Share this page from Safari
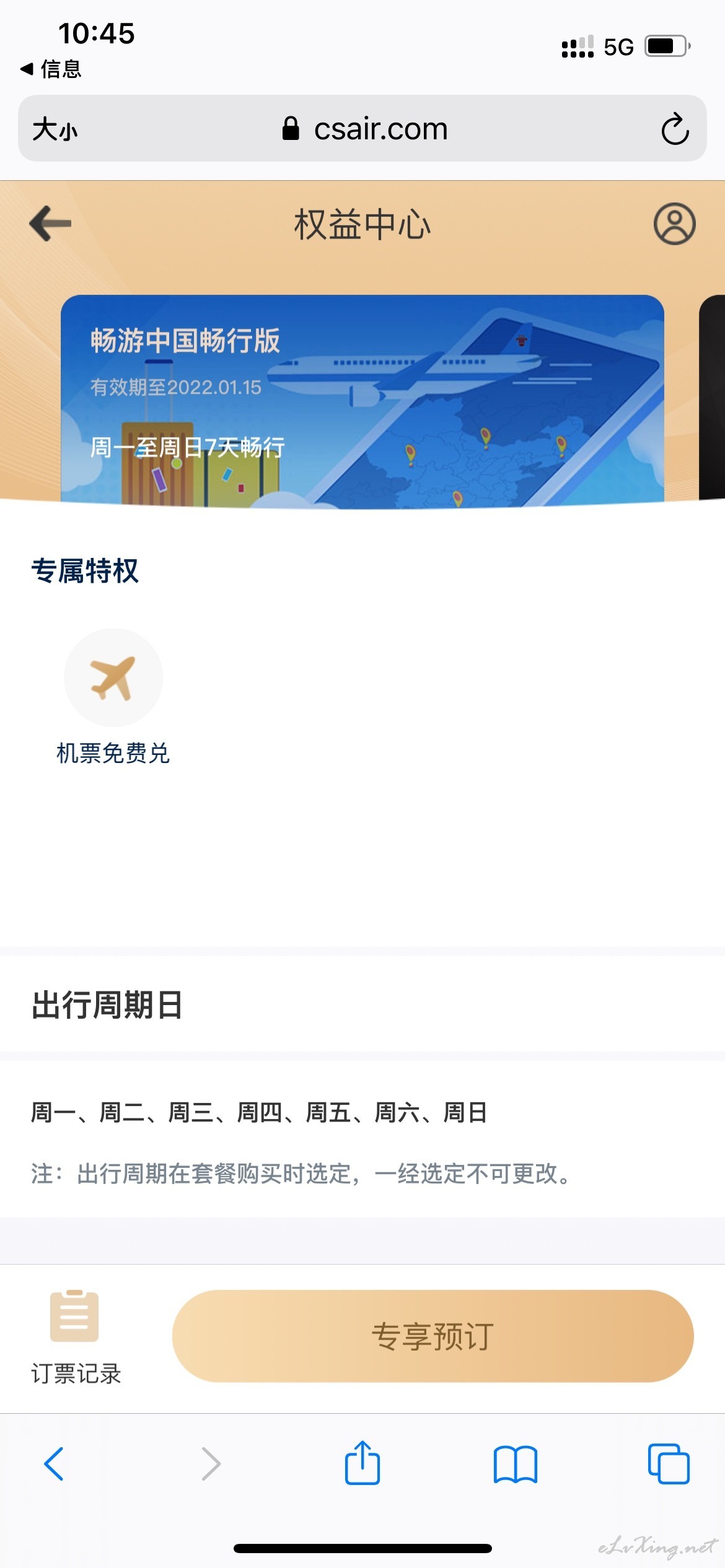 click(362, 1464)
